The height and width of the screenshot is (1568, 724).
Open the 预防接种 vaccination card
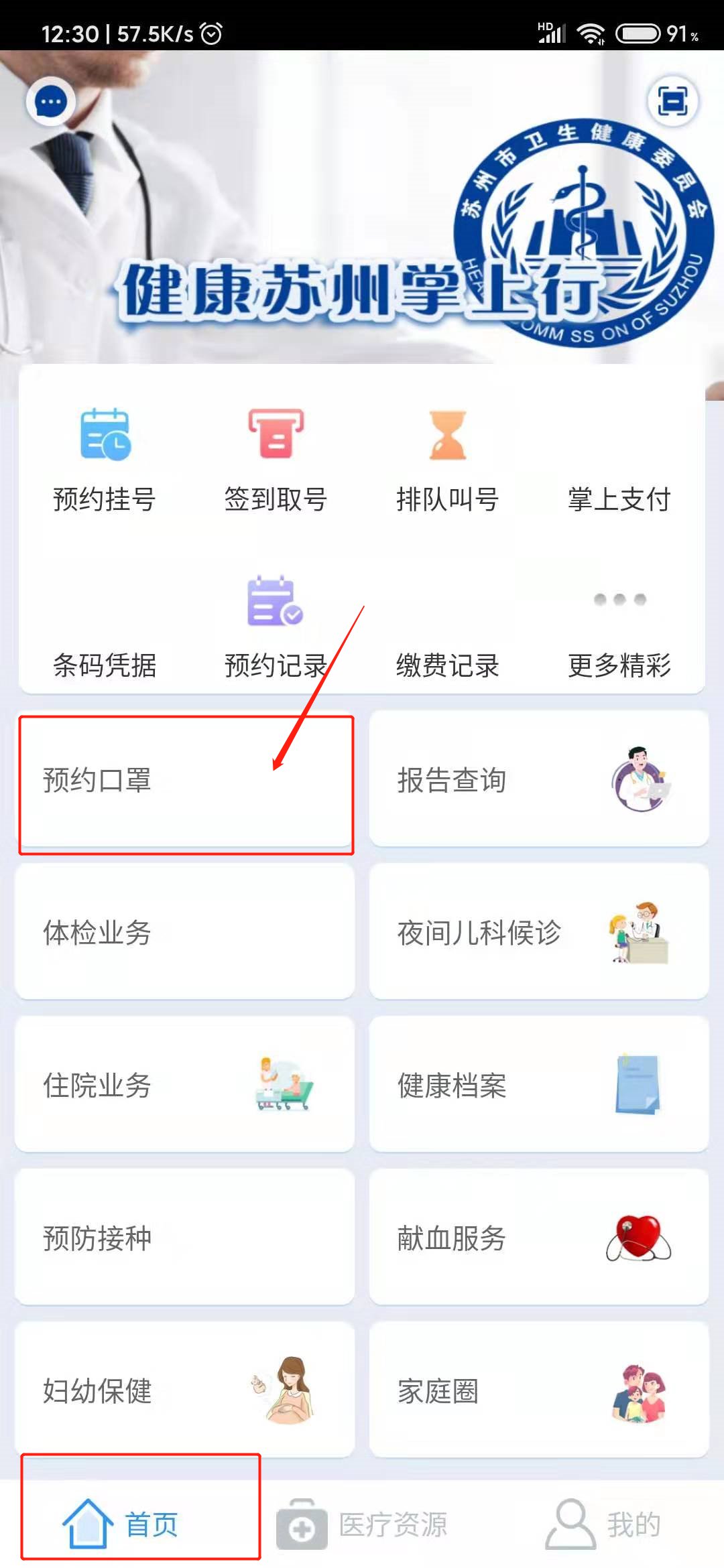(184, 1238)
